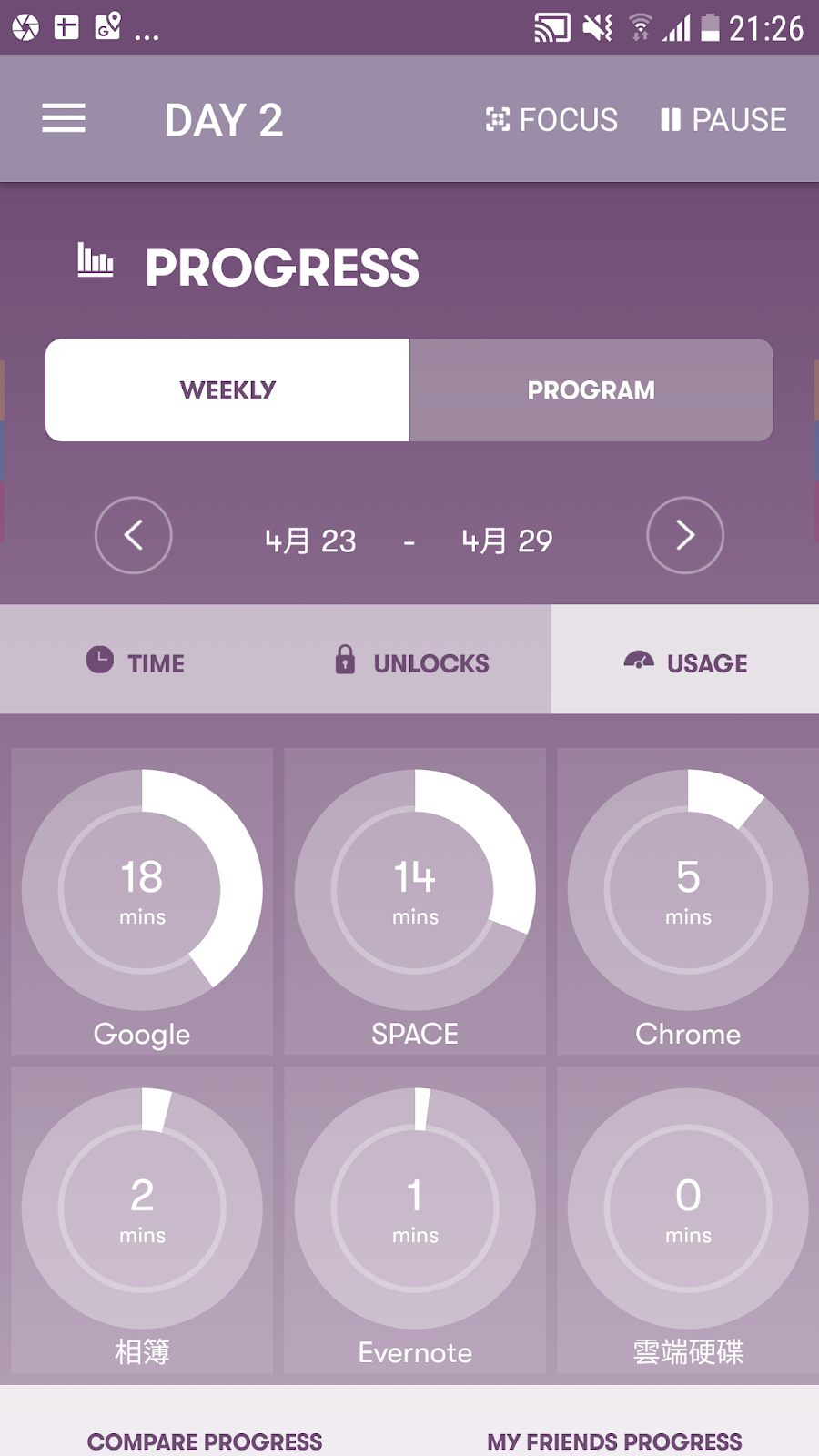Open Evernote usage card
The width and height of the screenshot is (819, 1456).
pos(415,1219)
